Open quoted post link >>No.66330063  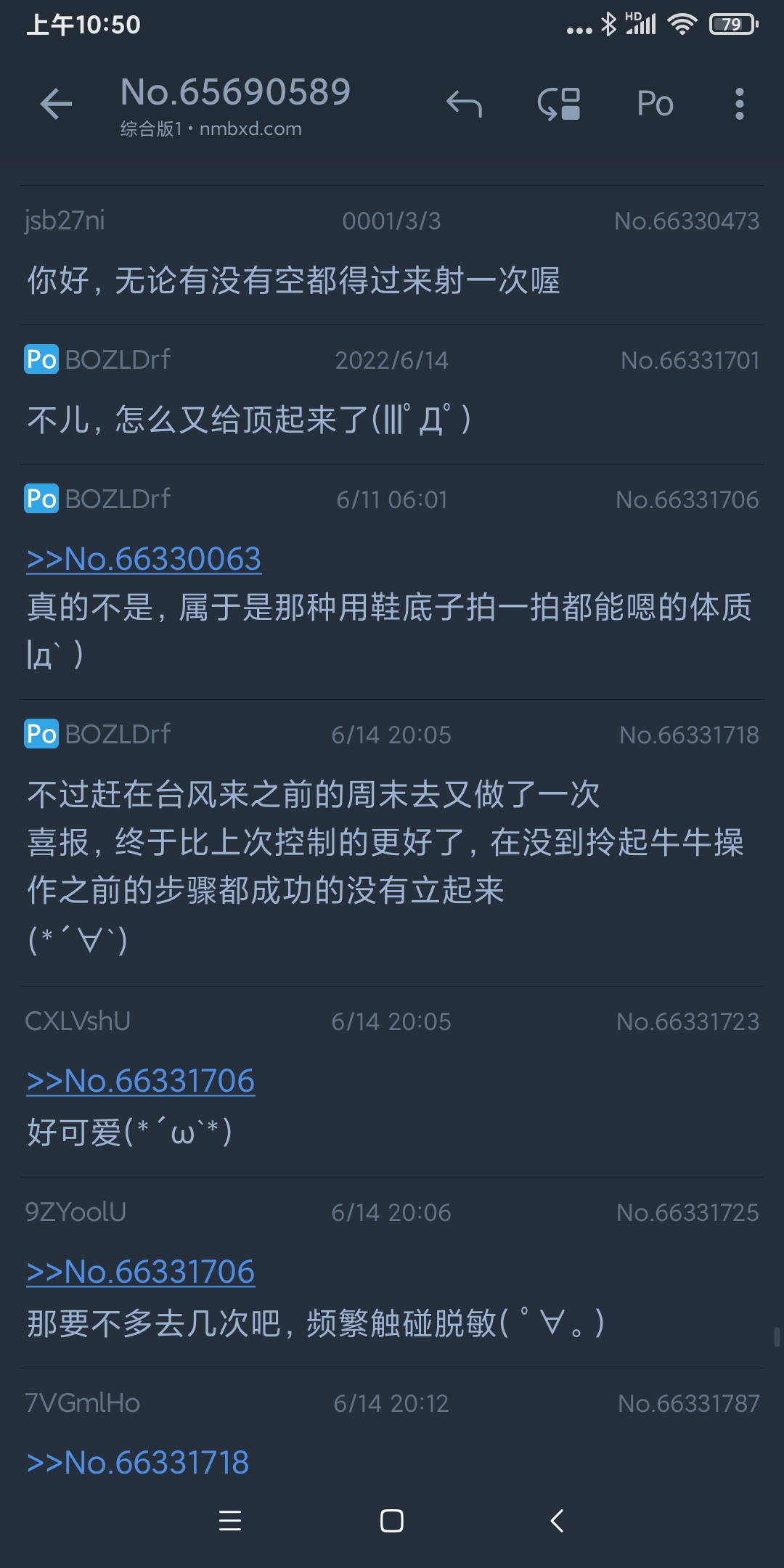pyautogui.click(x=144, y=559)
